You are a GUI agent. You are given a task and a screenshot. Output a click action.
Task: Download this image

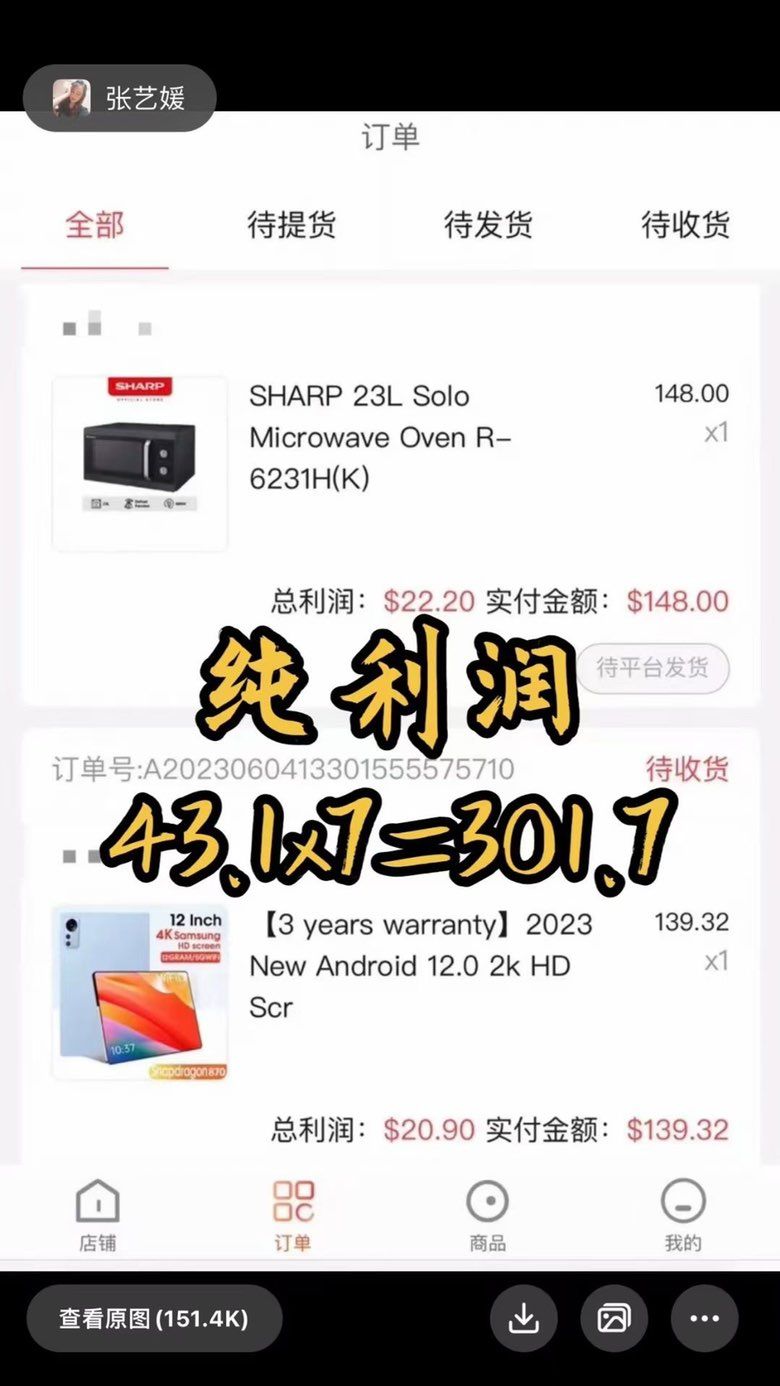point(524,1319)
